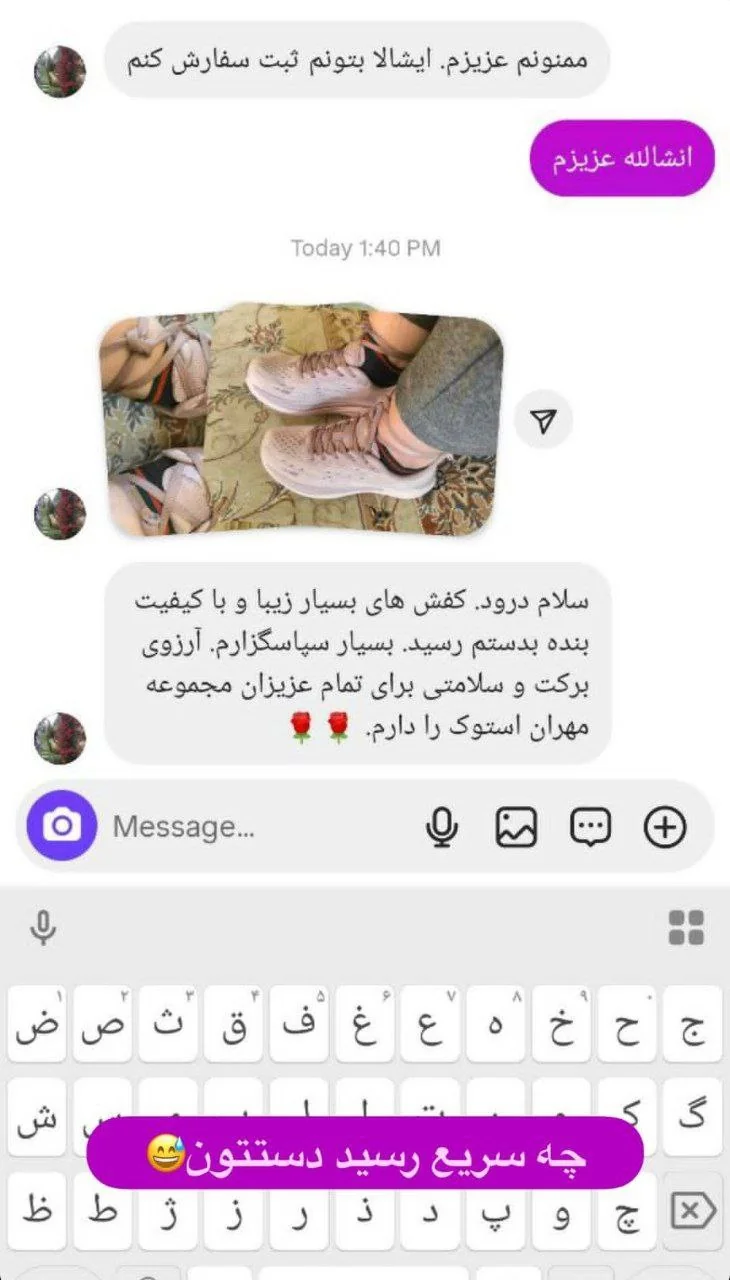Tap the plus icon for more options
Image resolution: width=730 pixels, height=1280 pixels.
[665, 827]
